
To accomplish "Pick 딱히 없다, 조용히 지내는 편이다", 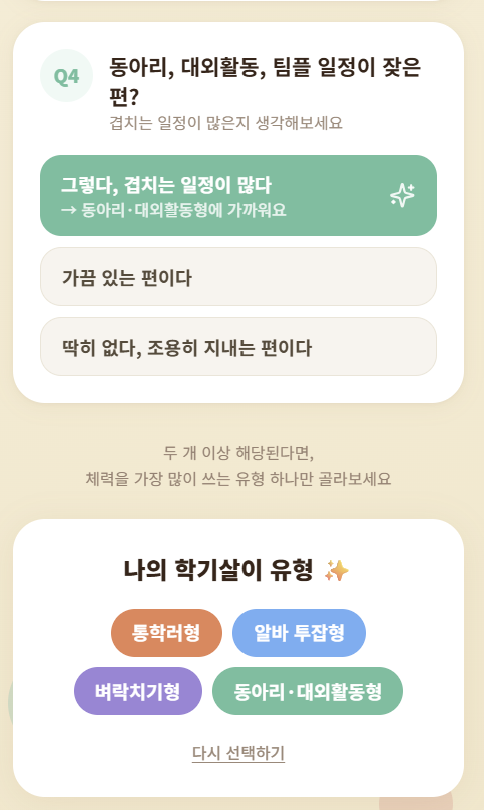I will point(238,347).
